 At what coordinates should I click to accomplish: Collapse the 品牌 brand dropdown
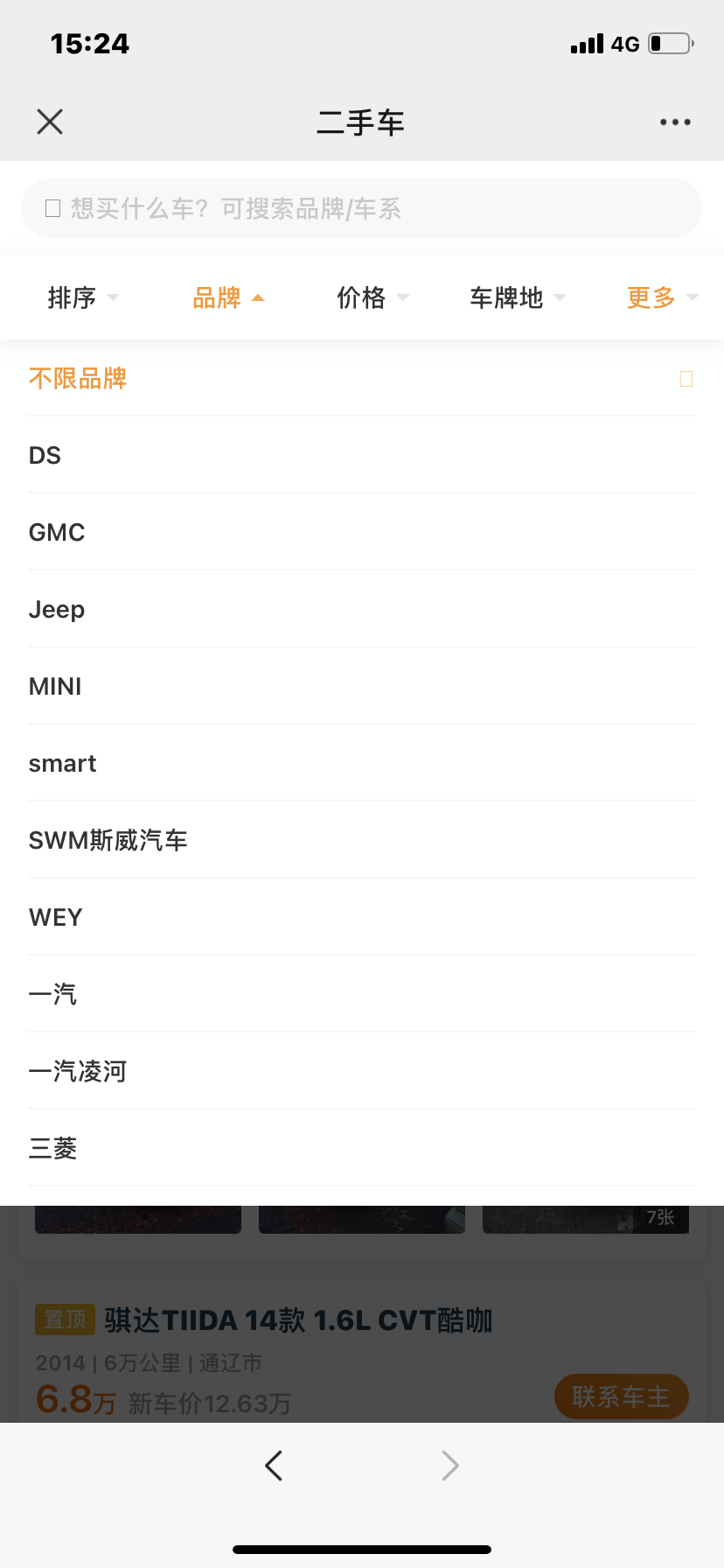click(227, 297)
